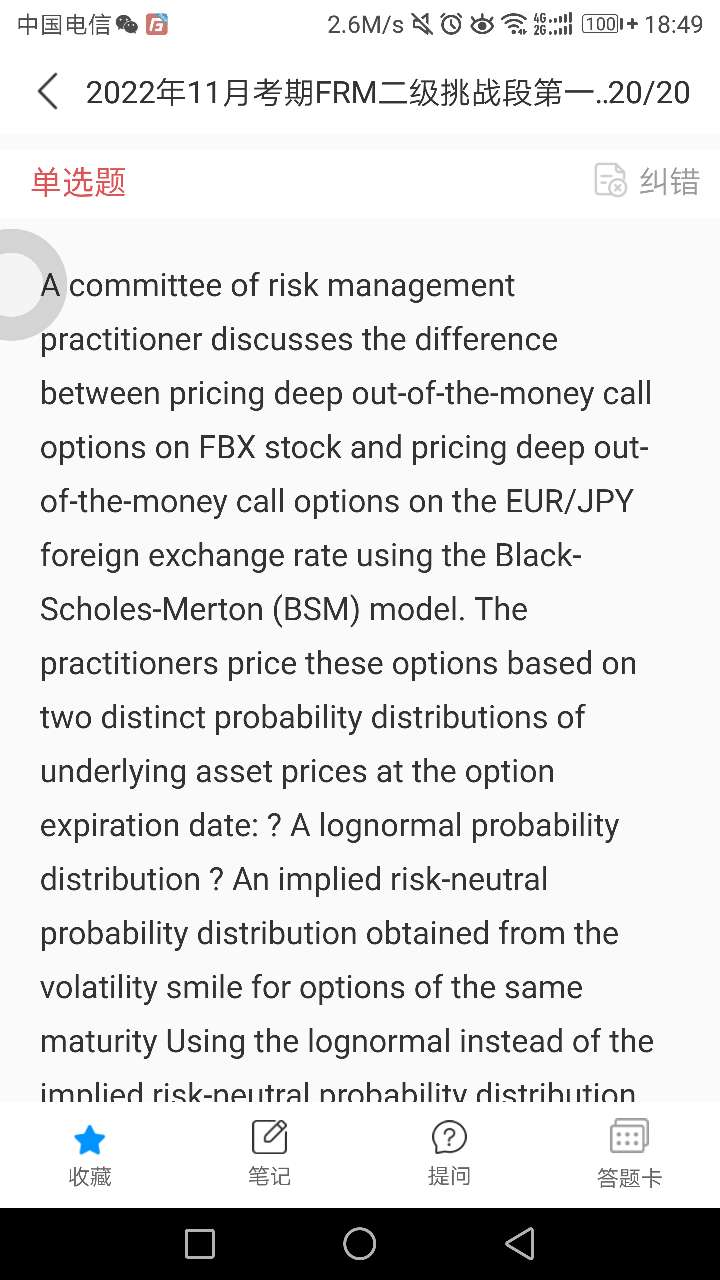720x1280 pixels.
Task: Favorite this question with 收藏
Action: click(x=90, y=1154)
